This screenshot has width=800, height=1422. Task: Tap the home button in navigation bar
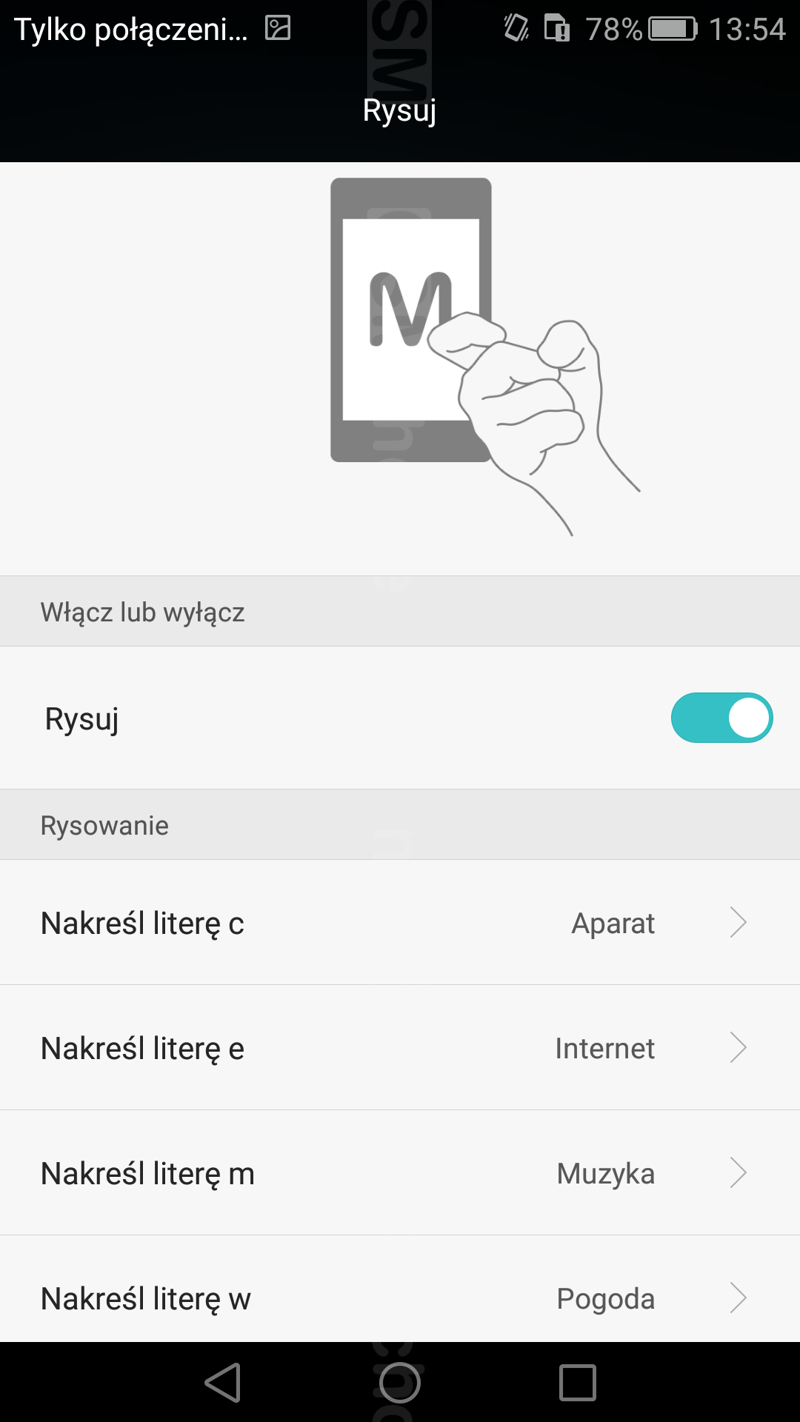click(400, 1382)
